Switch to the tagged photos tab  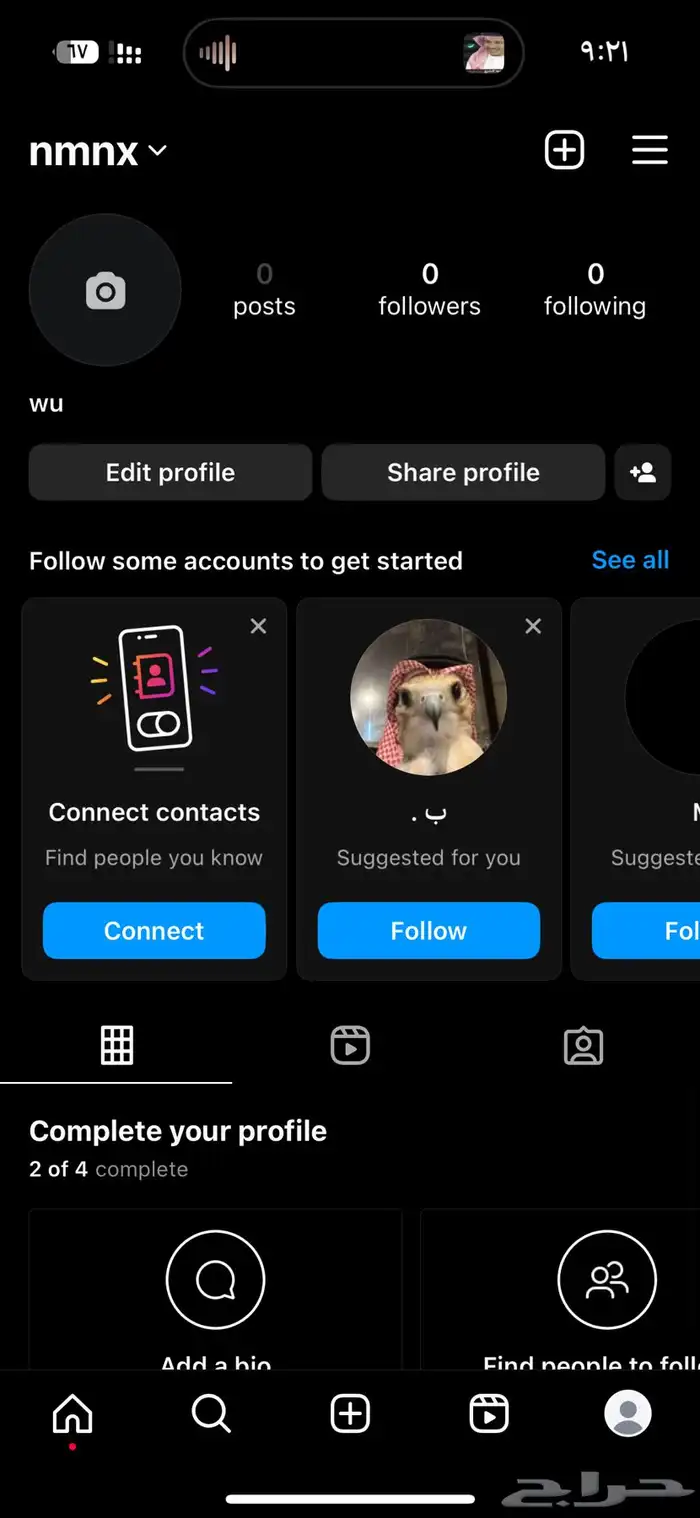click(x=583, y=1045)
